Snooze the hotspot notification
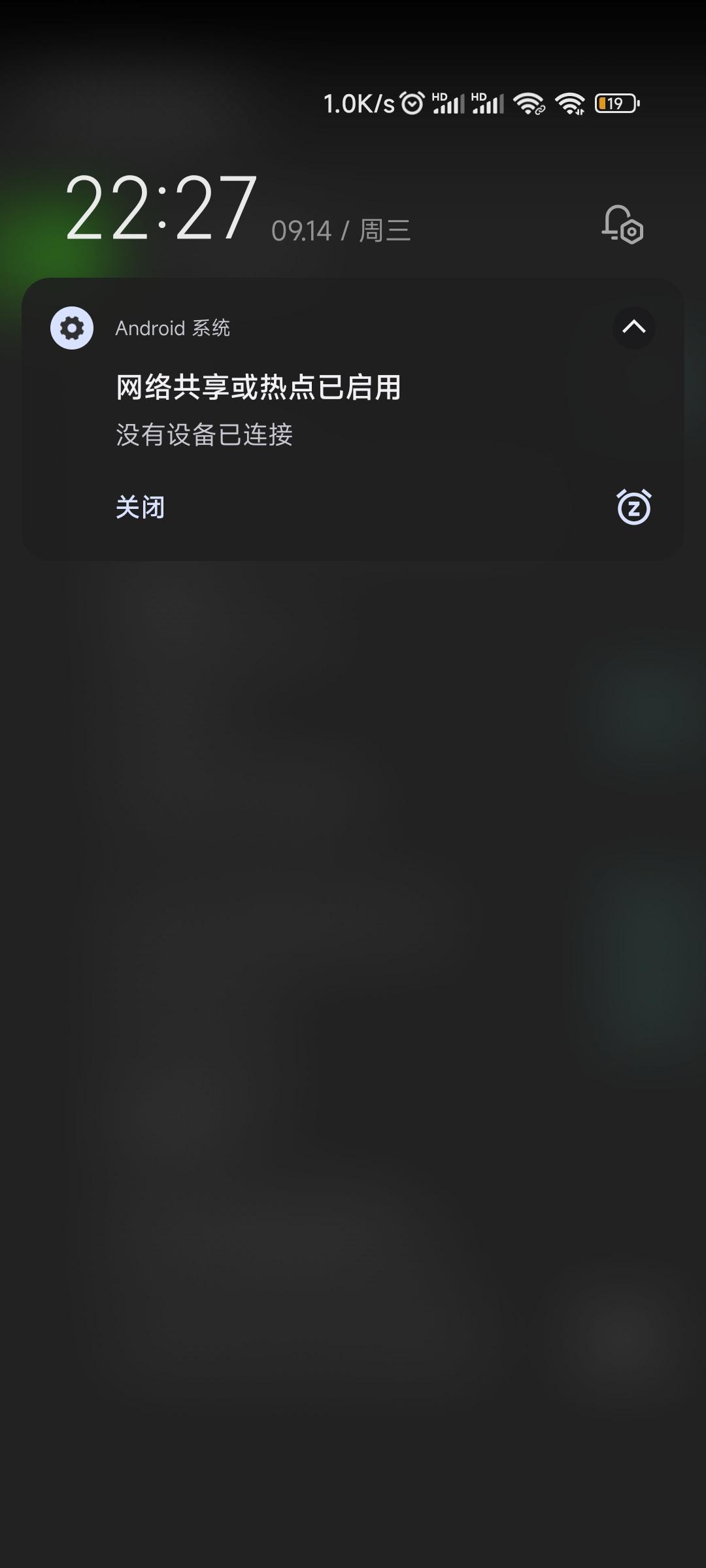The image size is (706, 1568). click(x=633, y=507)
